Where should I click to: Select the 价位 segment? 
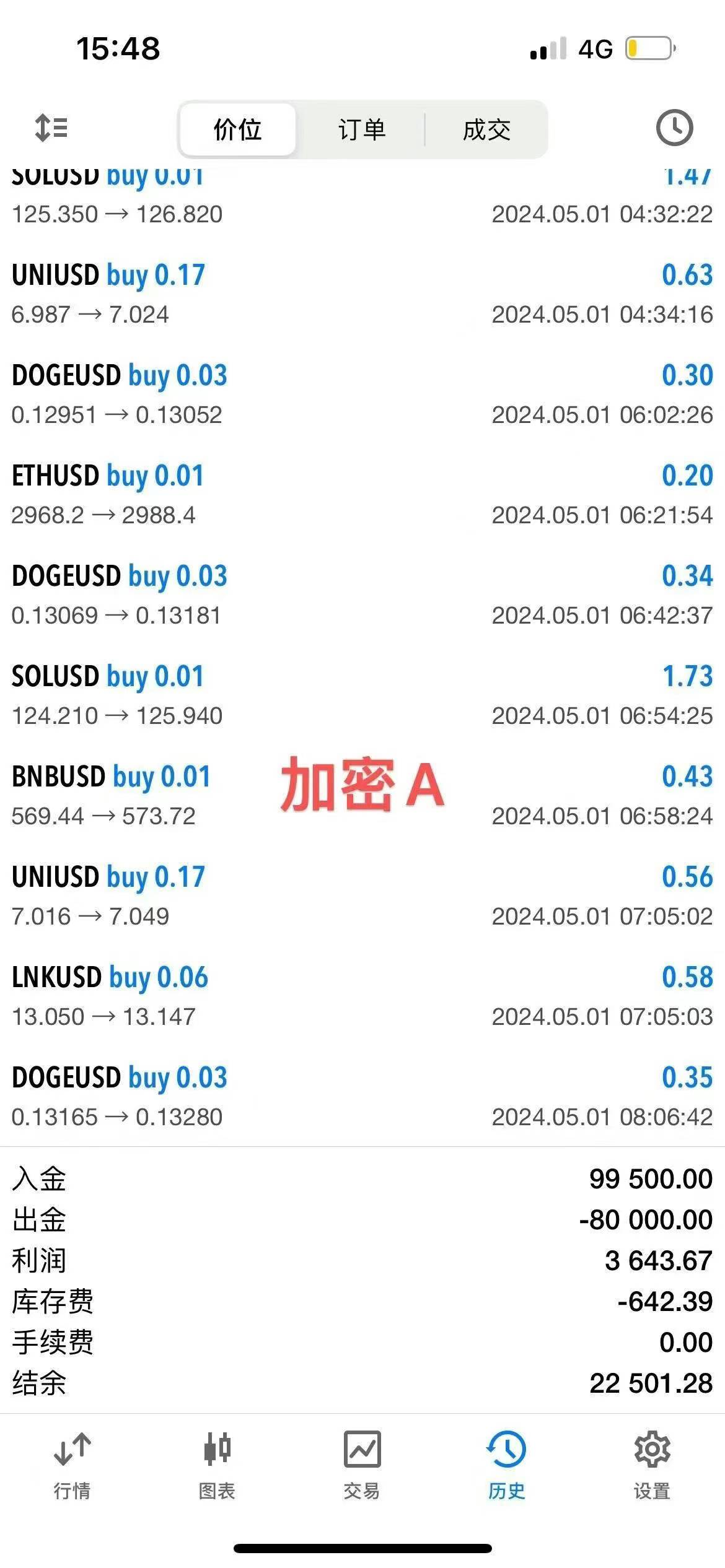[237, 130]
